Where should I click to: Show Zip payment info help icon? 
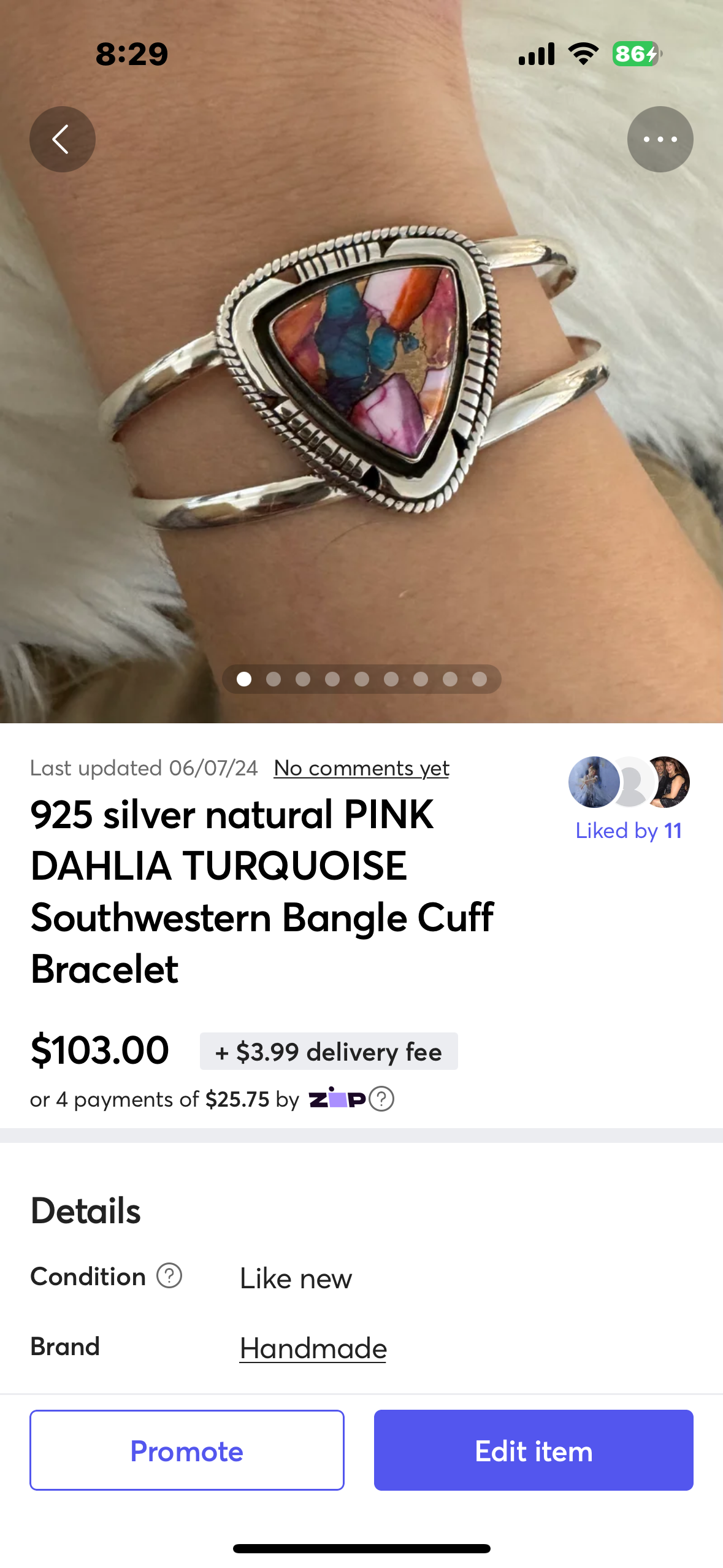[x=382, y=1099]
